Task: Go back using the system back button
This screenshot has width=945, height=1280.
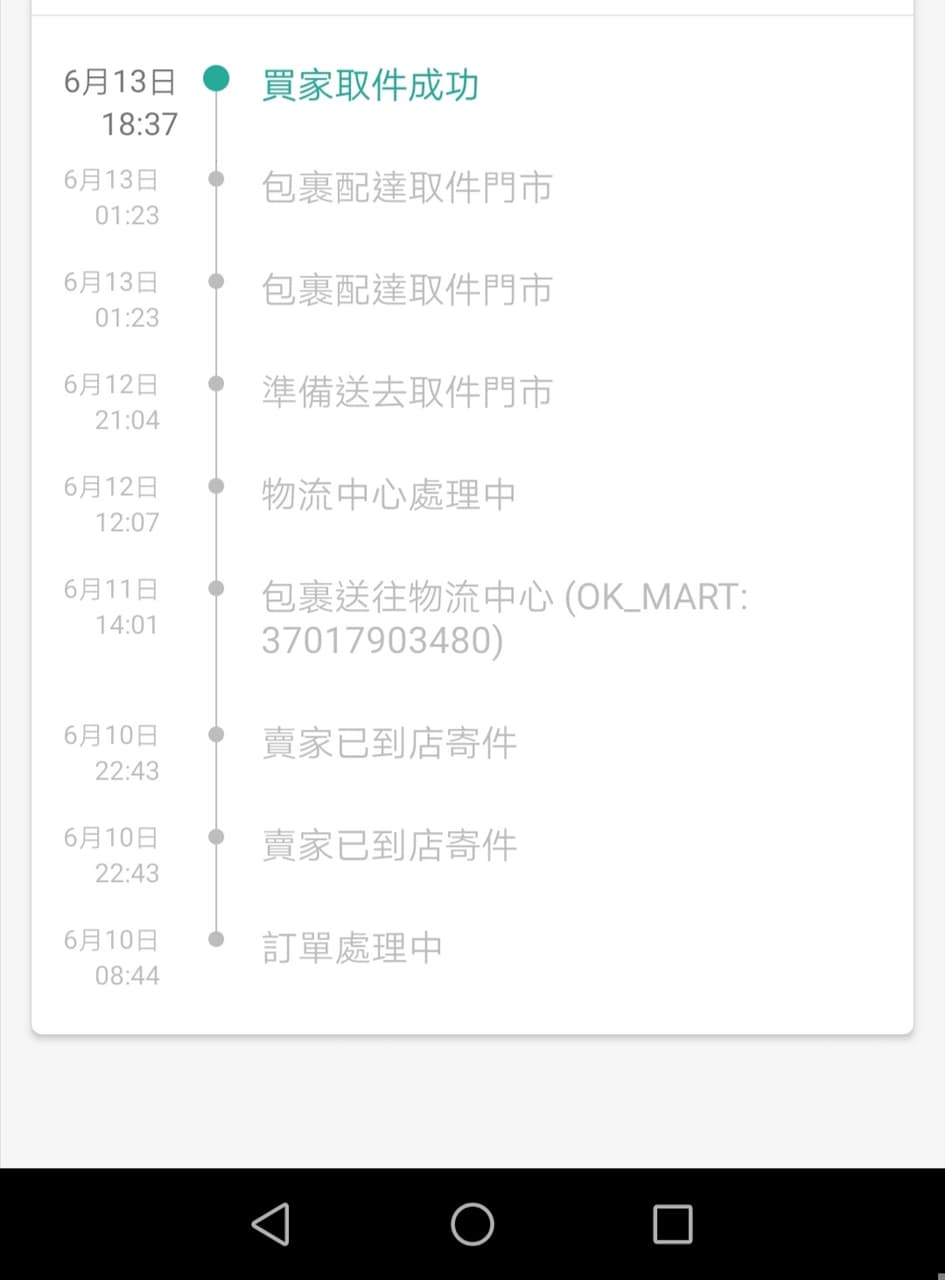Action: coord(271,1223)
